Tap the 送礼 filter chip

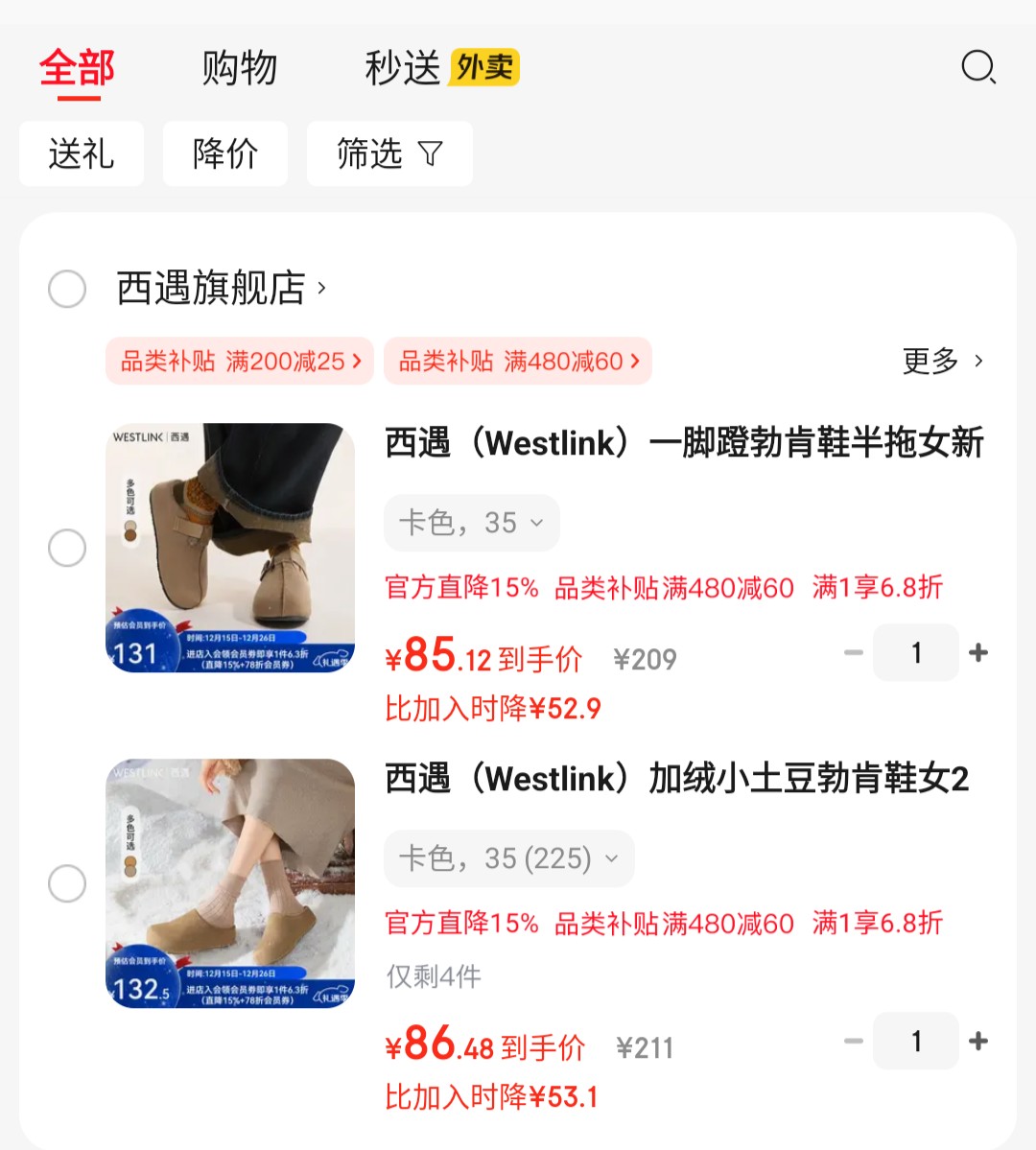coord(82,154)
